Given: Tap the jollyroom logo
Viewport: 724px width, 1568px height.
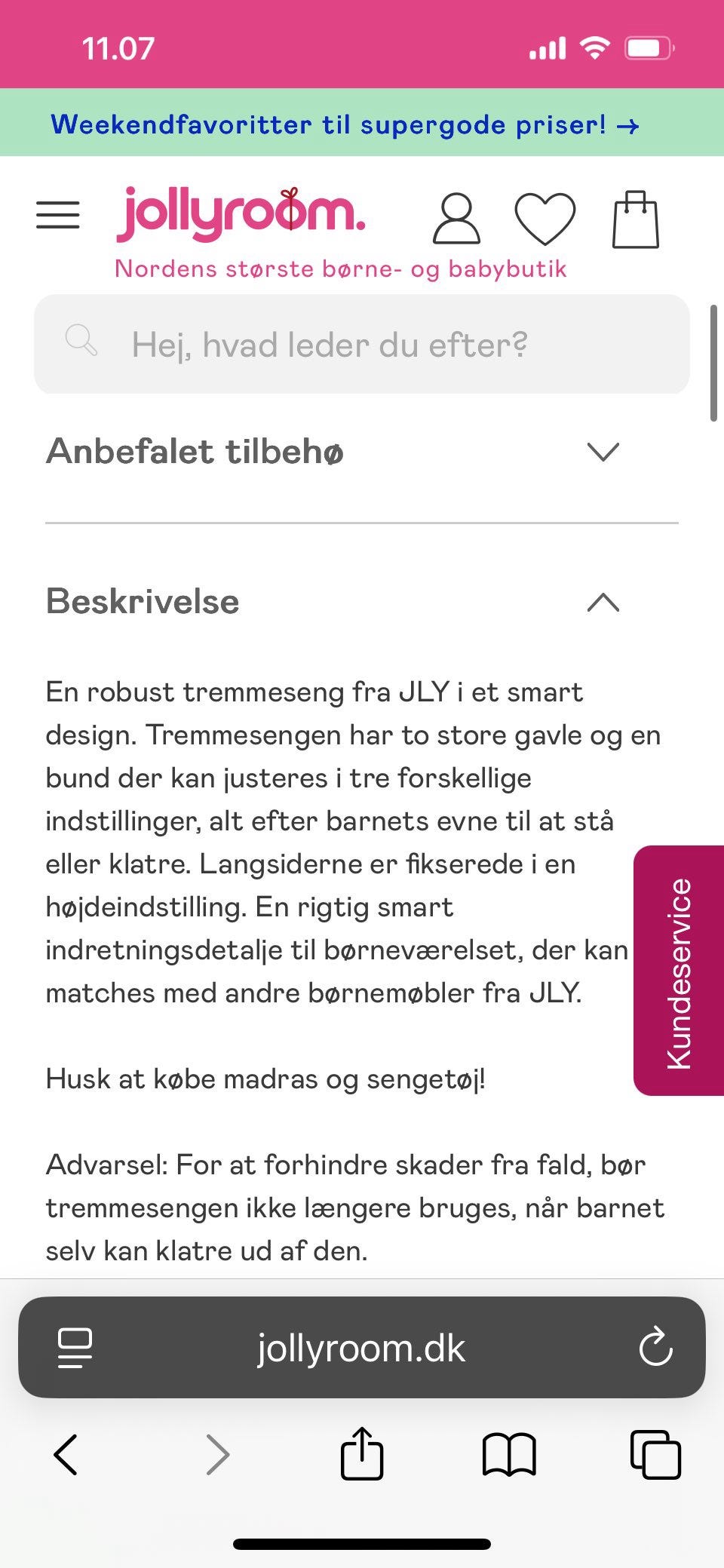Looking at the screenshot, I should (241, 214).
